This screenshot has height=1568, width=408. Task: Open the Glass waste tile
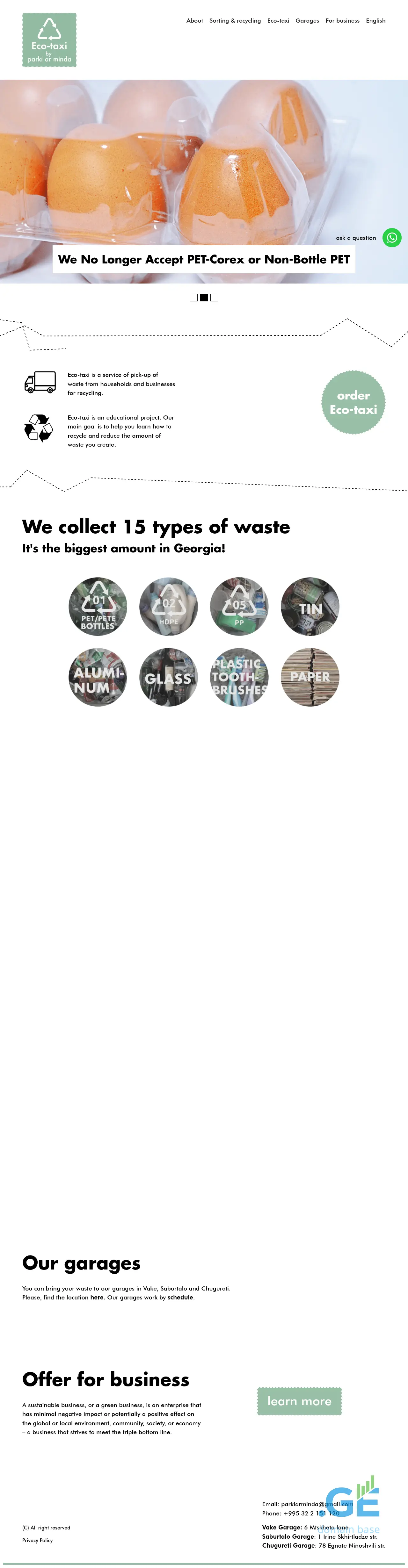point(169,678)
